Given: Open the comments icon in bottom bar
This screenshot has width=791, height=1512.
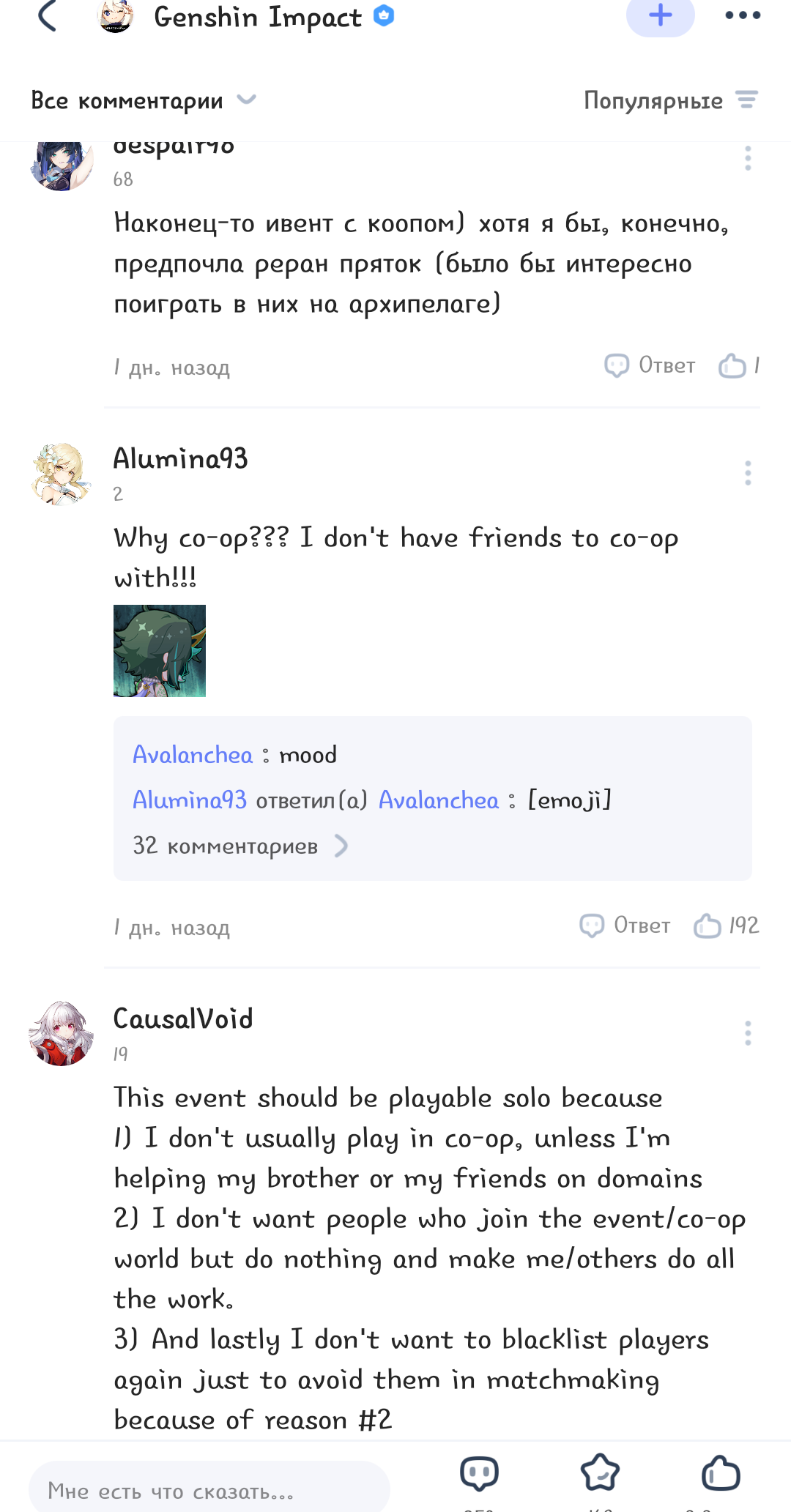Looking at the screenshot, I should click(479, 1473).
